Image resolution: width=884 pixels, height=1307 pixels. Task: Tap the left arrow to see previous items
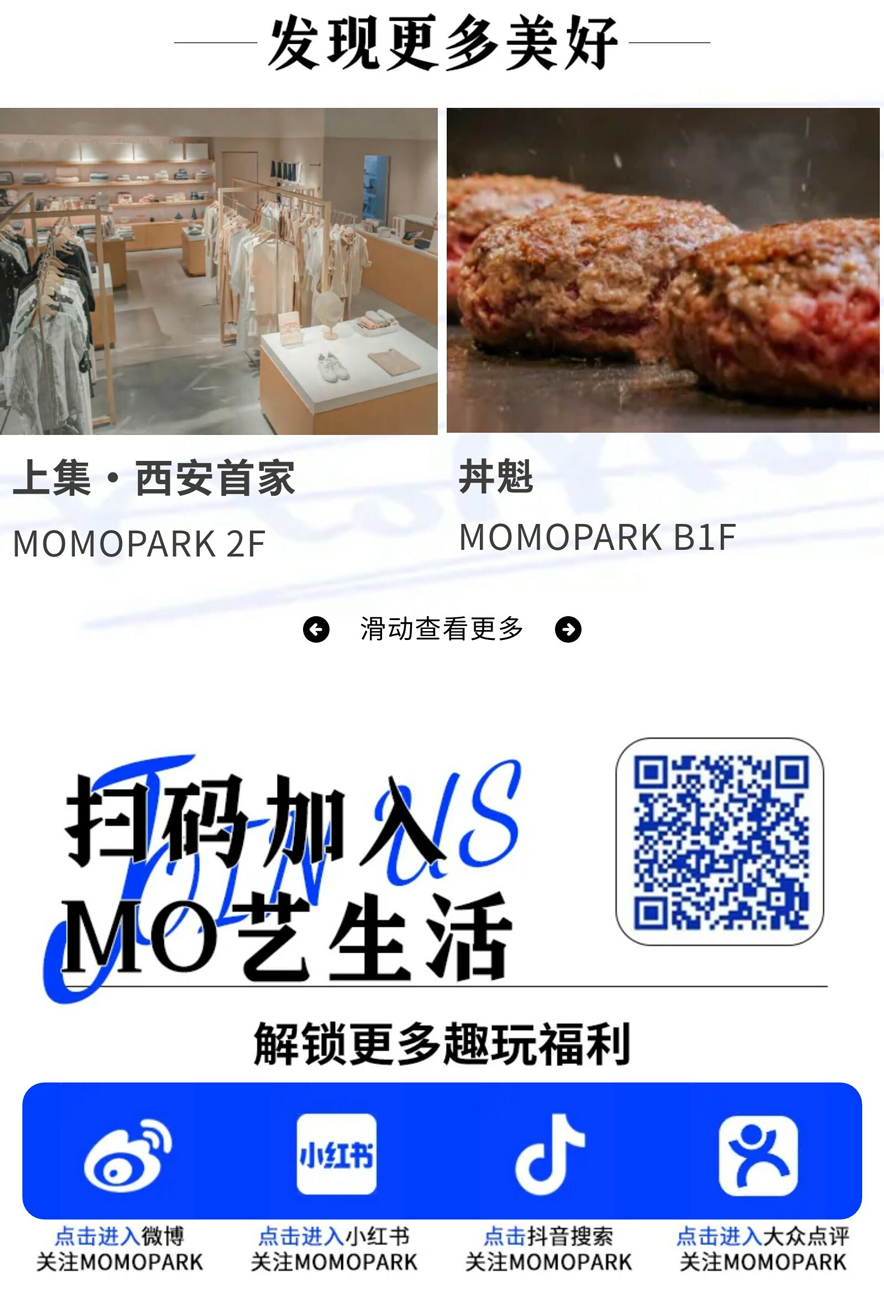[316, 629]
